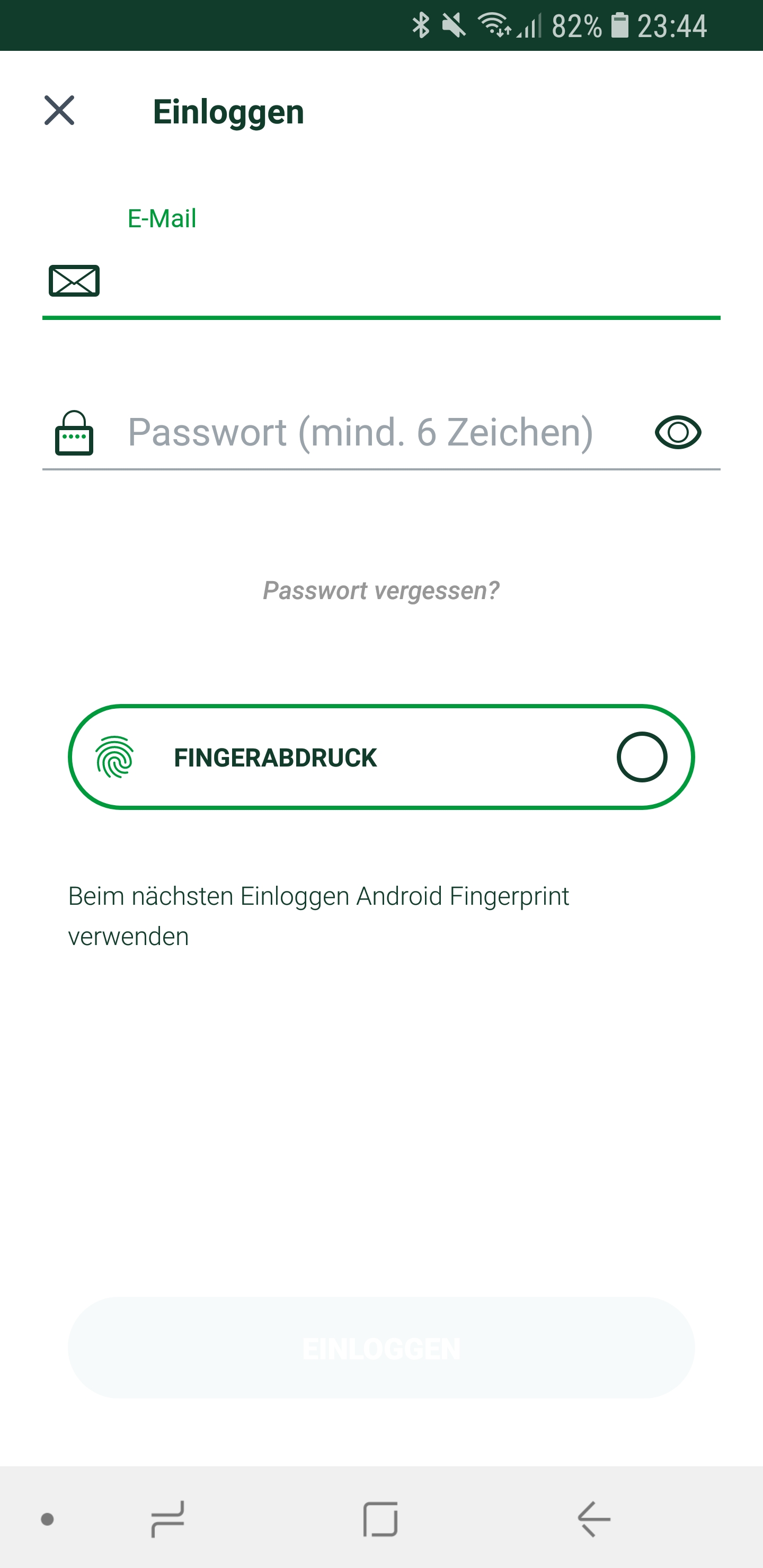Image resolution: width=763 pixels, height=1568 pixels.
Task: Go back using the system back button
Action: 594,1519
